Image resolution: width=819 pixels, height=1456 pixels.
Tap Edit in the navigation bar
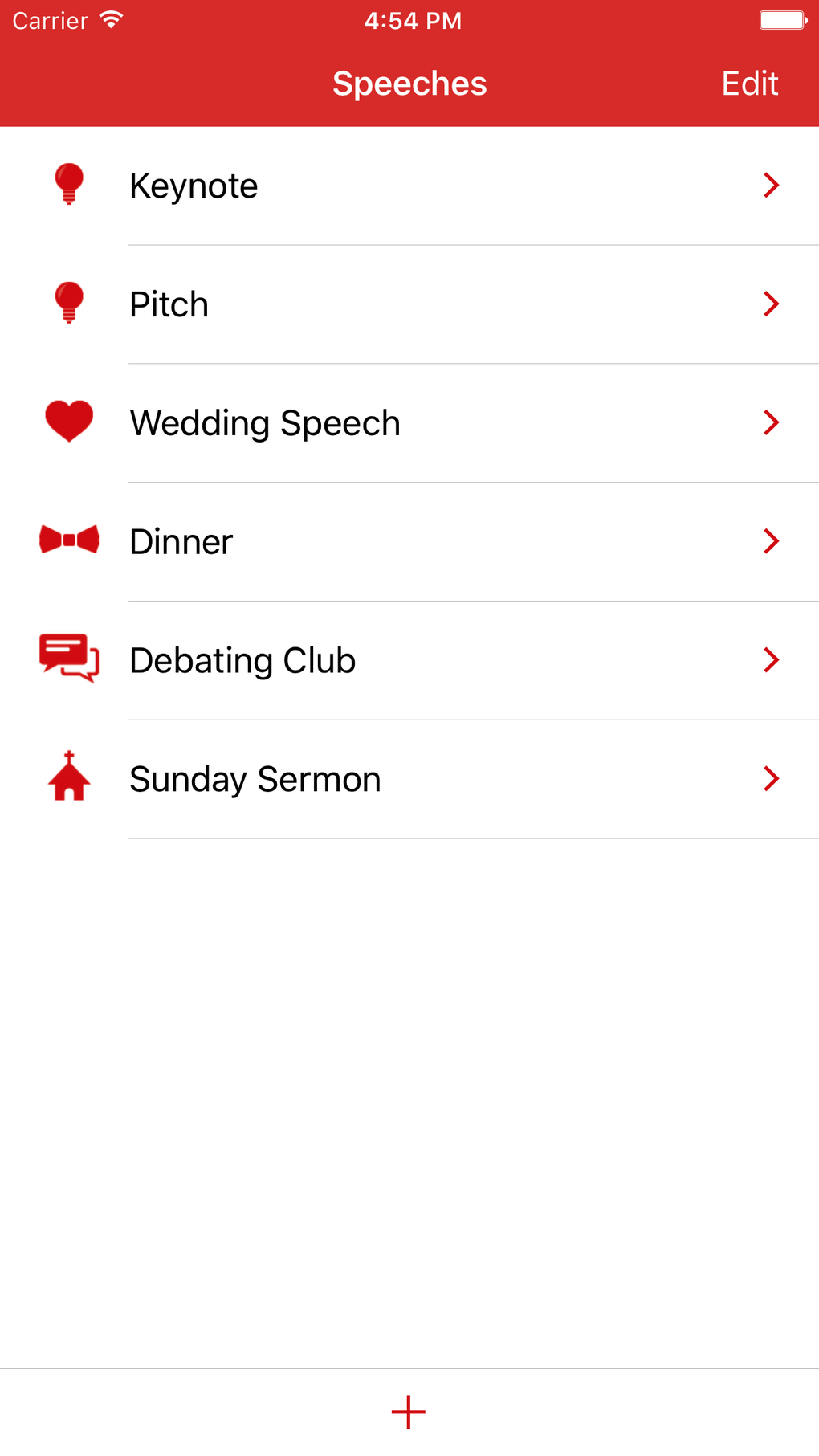[x=749, y=83]
